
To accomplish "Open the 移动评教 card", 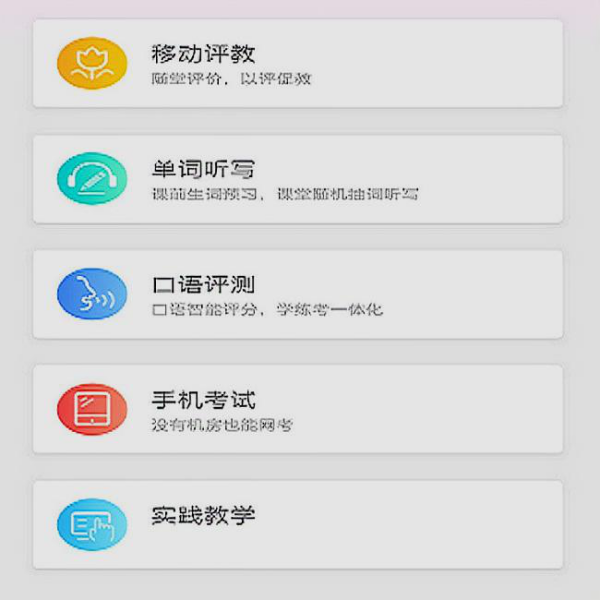I will (297, 63).
